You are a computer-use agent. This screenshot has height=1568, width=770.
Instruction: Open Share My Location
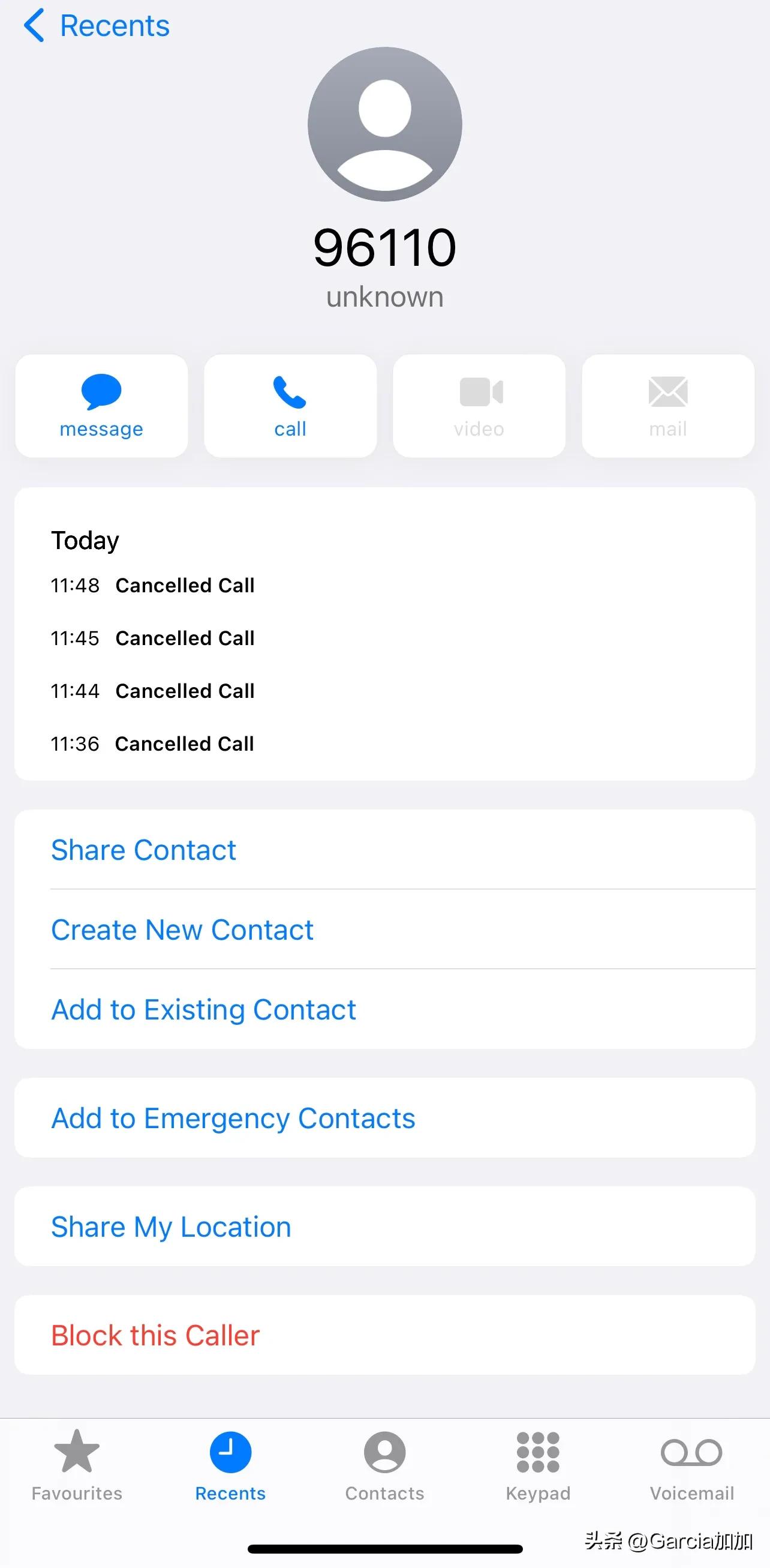171,1227
